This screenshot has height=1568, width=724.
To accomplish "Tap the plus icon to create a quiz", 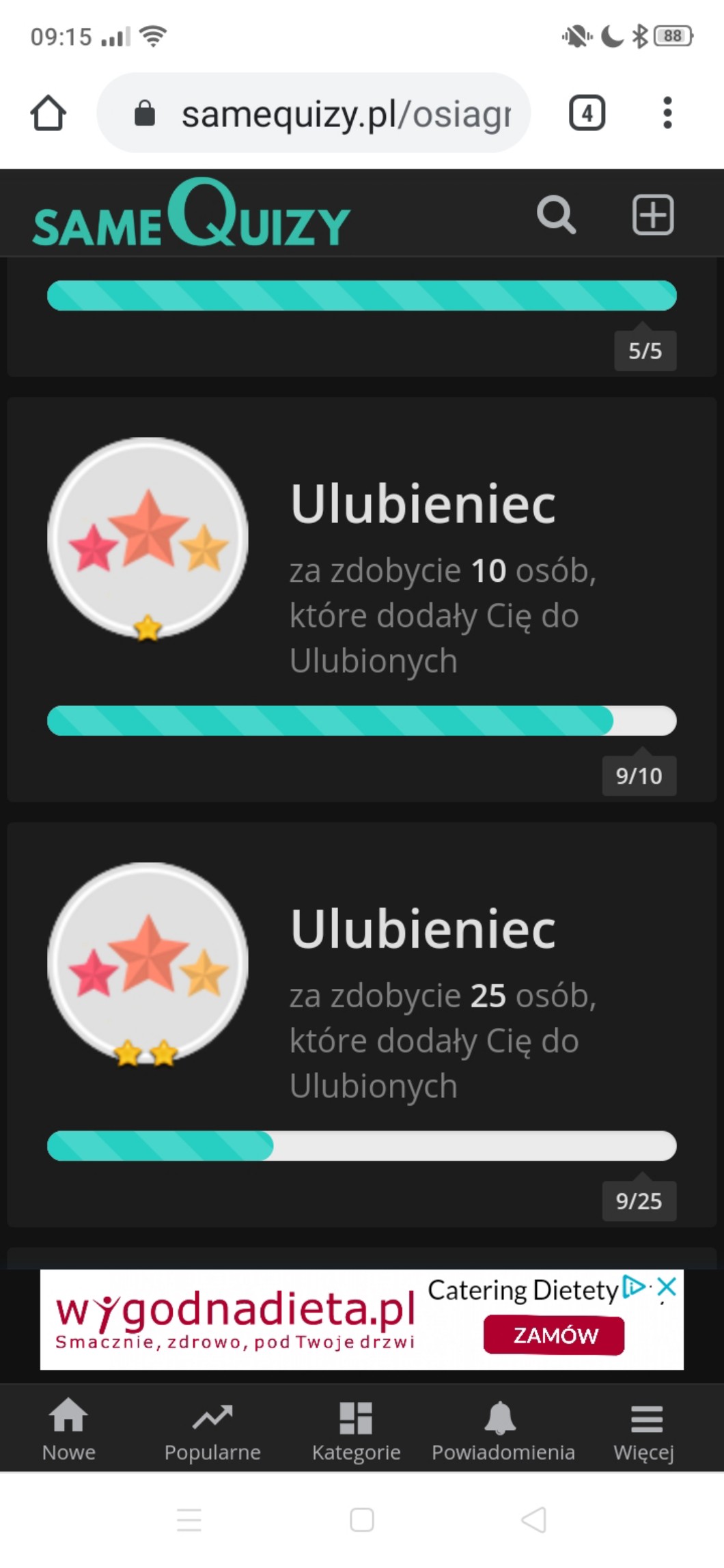I will [x=652, y=215].
